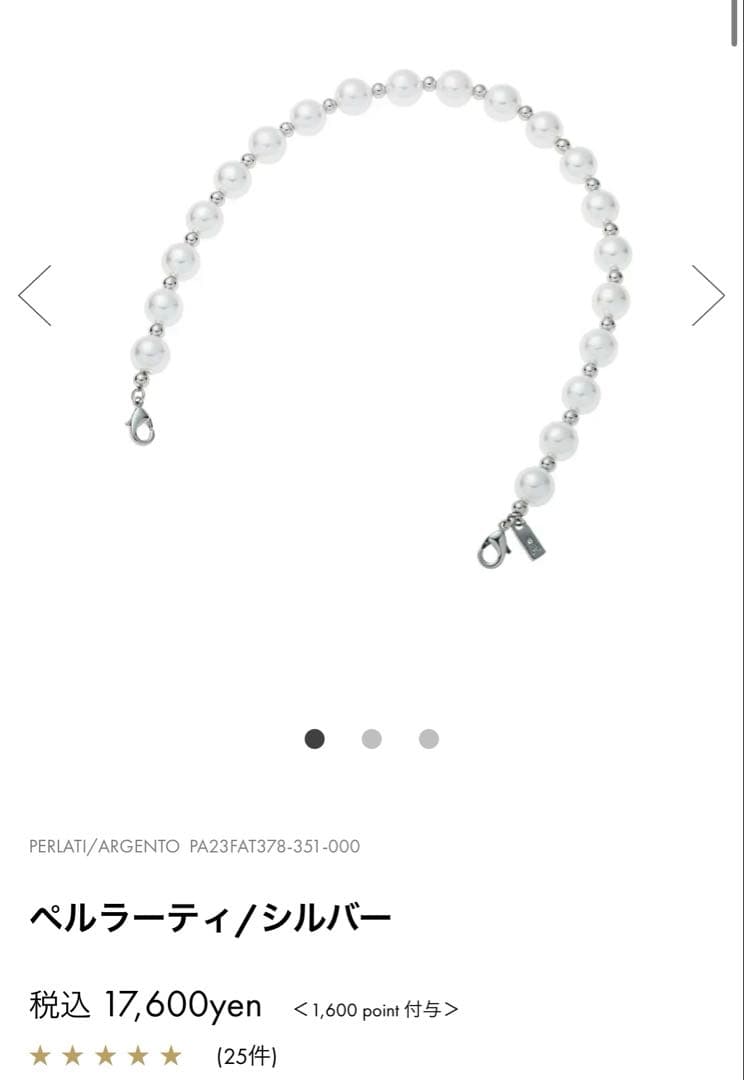
Task: Show the next product image
Action: 708,295
